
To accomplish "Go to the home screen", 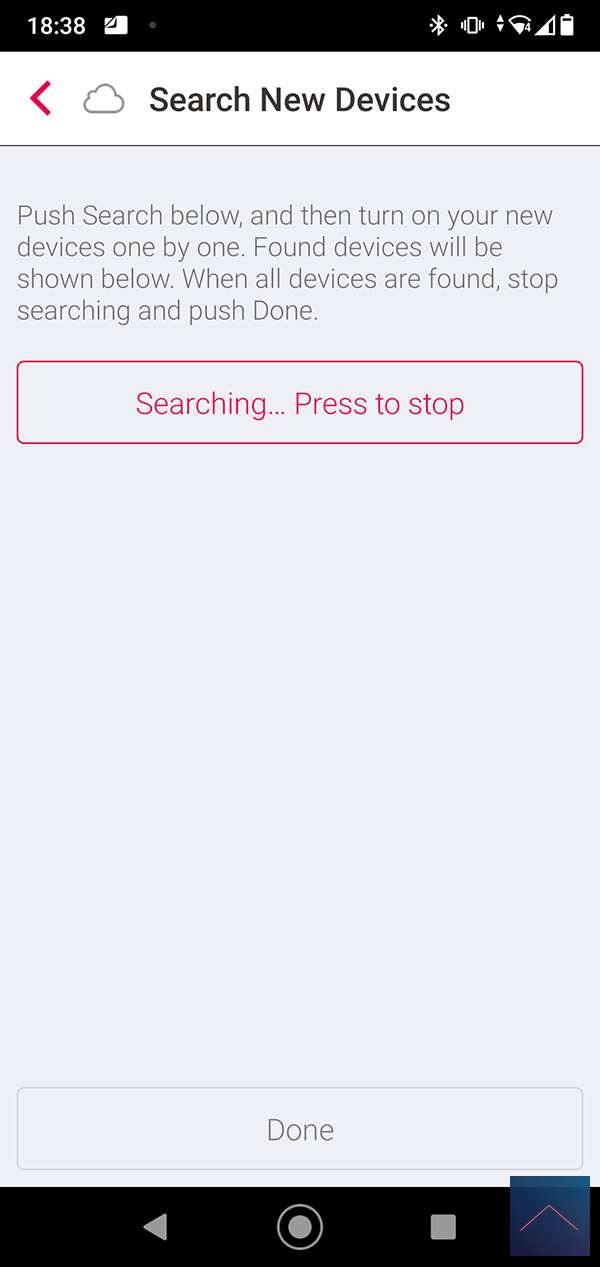I will (300, 1227).
